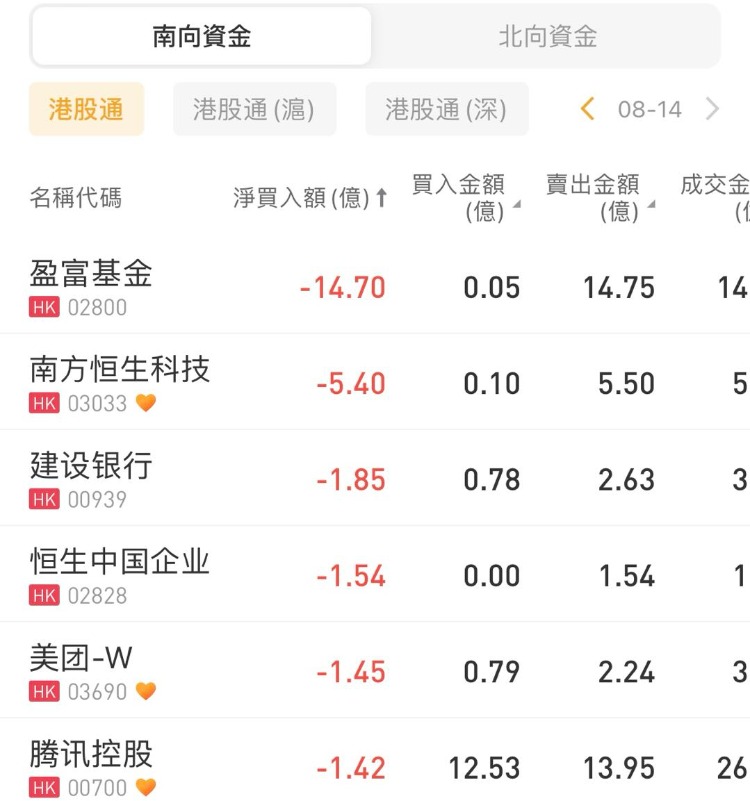Sort by 淨買入額 column
The width and height of the screenshot is (750, 801).
pos(310,198)
